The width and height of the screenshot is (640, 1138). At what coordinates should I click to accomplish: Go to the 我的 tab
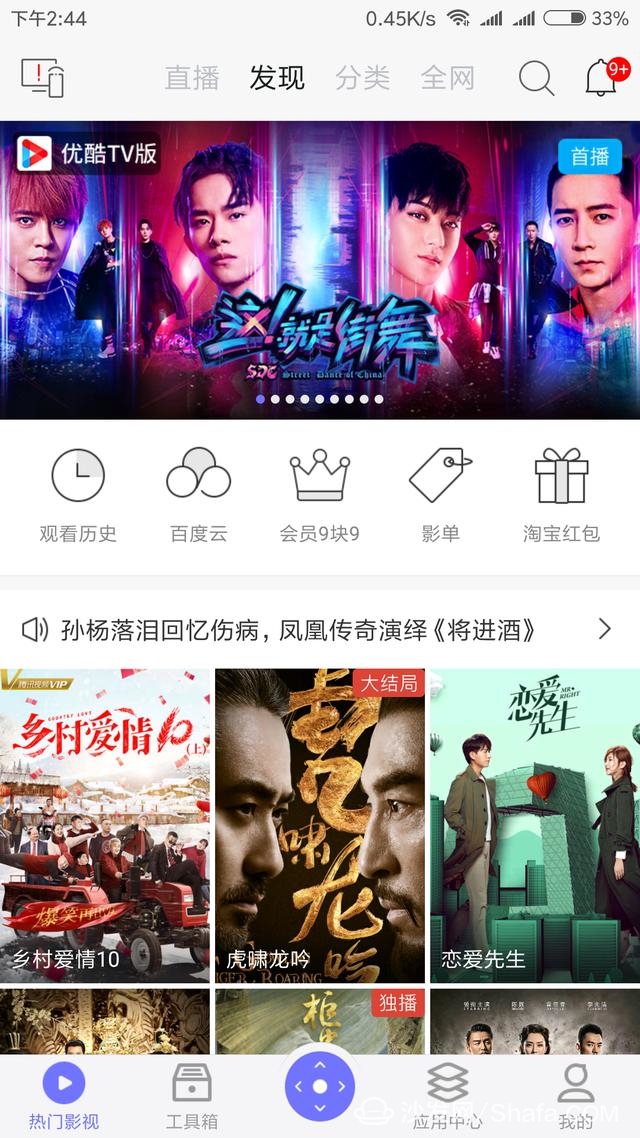coord(576,1096)
